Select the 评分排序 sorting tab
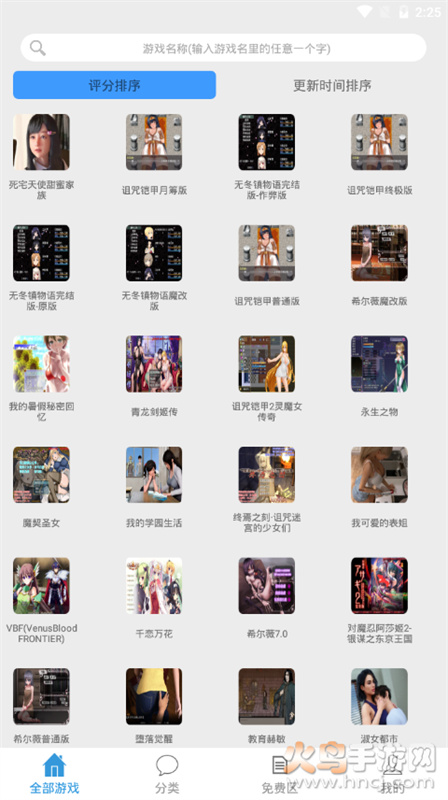Screen dimensions: 448x800 [114, 85]
